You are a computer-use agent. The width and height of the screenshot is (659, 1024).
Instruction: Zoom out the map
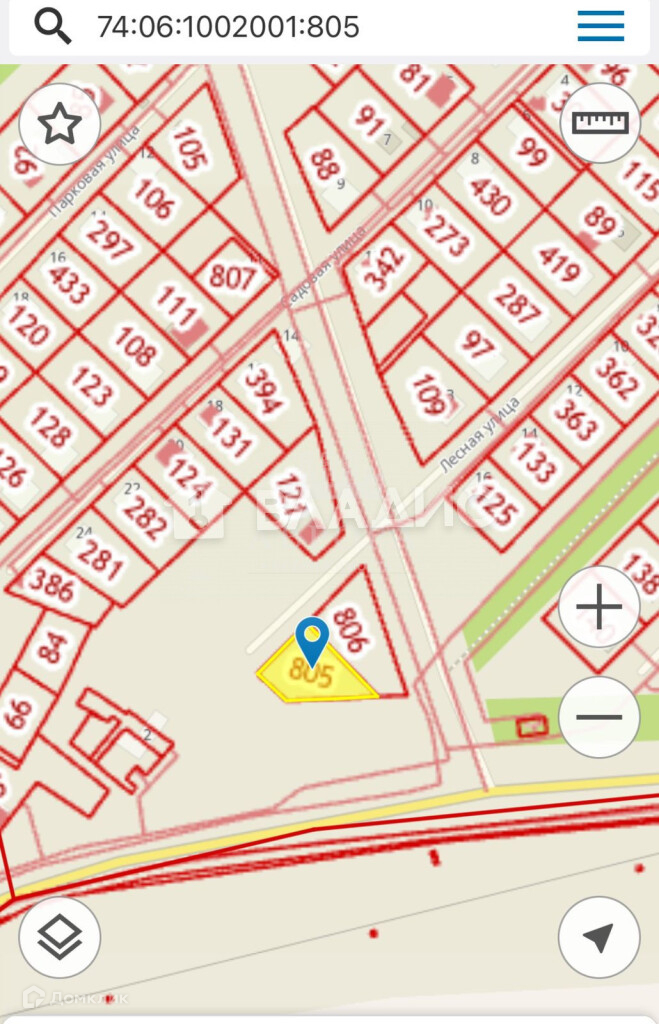tap(599, 717)
